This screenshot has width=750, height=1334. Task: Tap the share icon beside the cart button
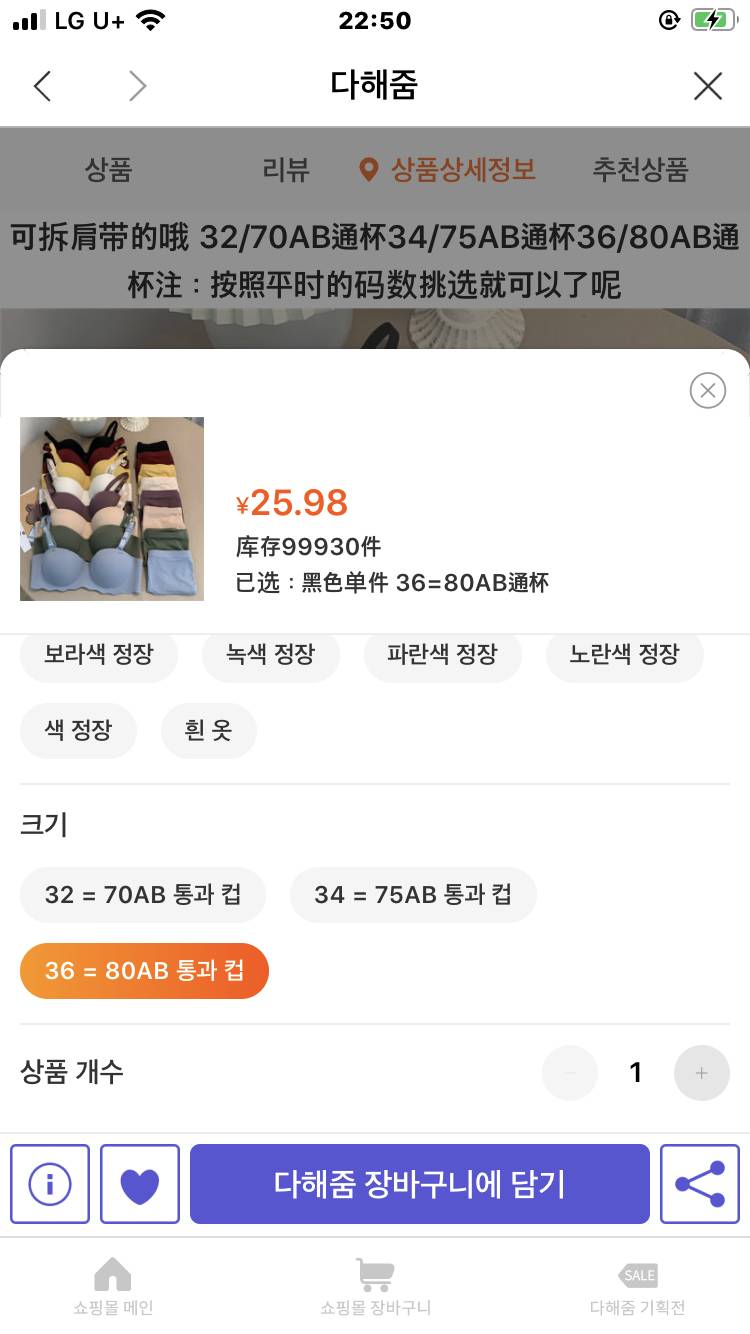pyautogui.click(x=700, y=1184)
